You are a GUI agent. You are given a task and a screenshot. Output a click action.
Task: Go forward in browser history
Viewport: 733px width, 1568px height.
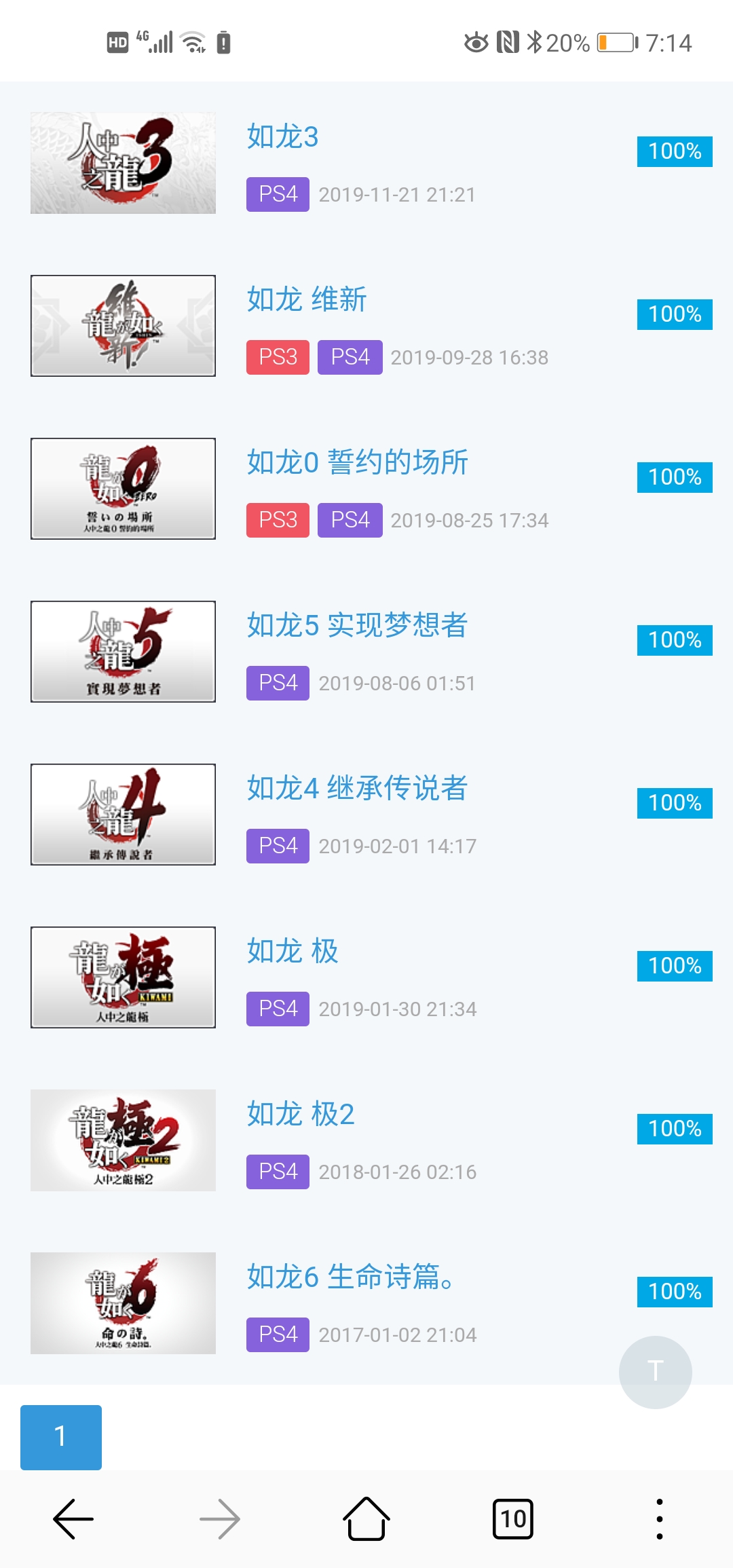click(x=220, y=1519)
